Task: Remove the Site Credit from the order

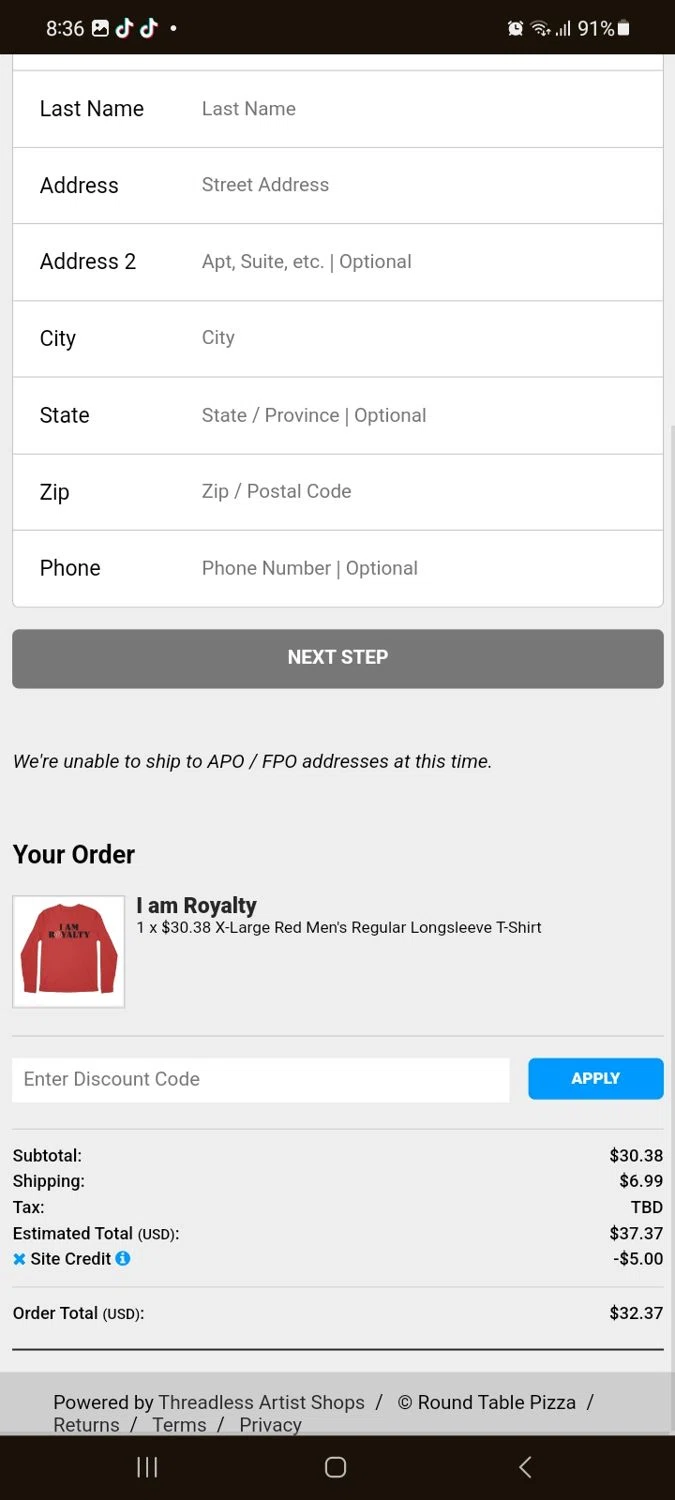Action: coord(19,1259)
